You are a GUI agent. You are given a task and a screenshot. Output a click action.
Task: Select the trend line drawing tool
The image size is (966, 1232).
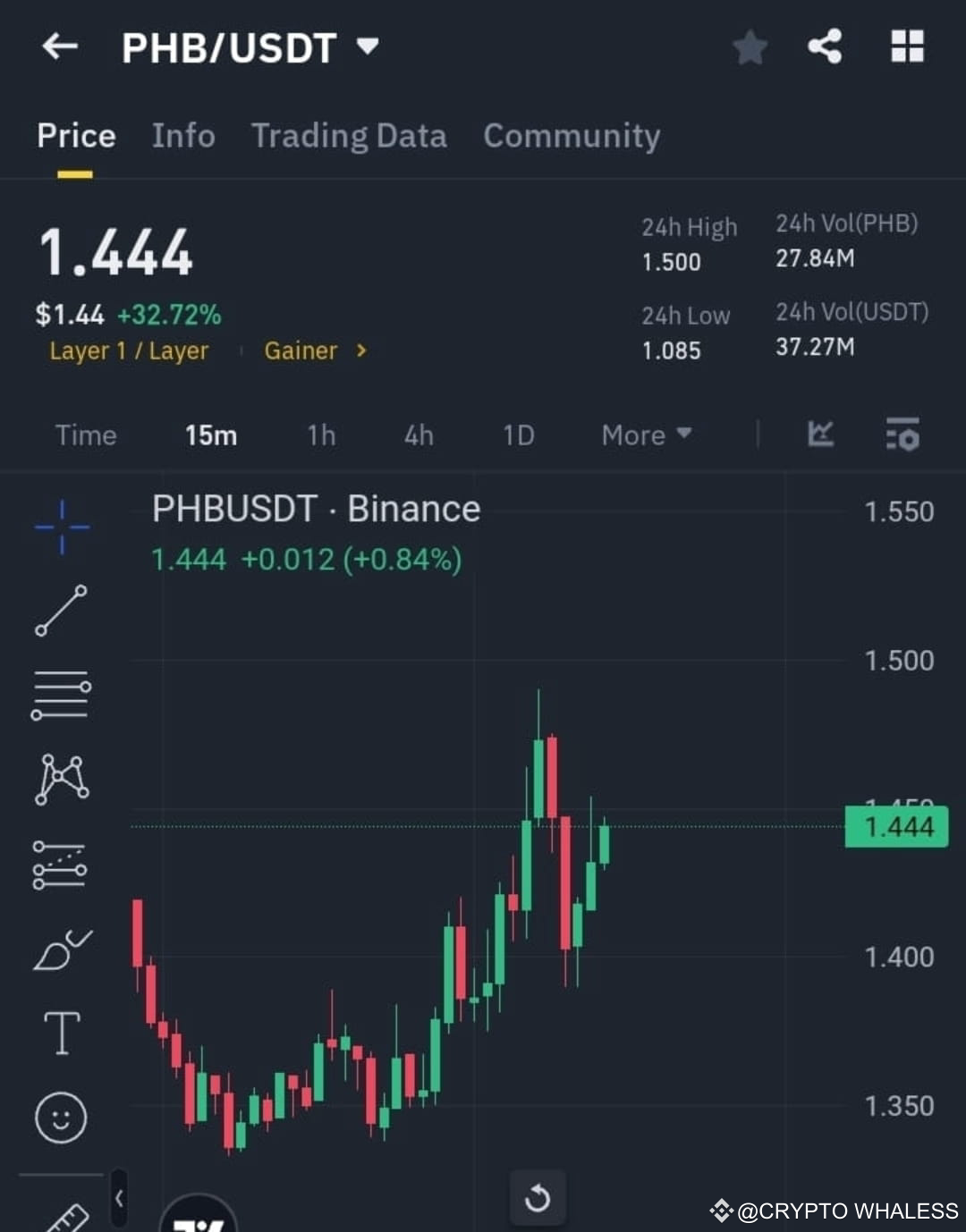point(61,608)
